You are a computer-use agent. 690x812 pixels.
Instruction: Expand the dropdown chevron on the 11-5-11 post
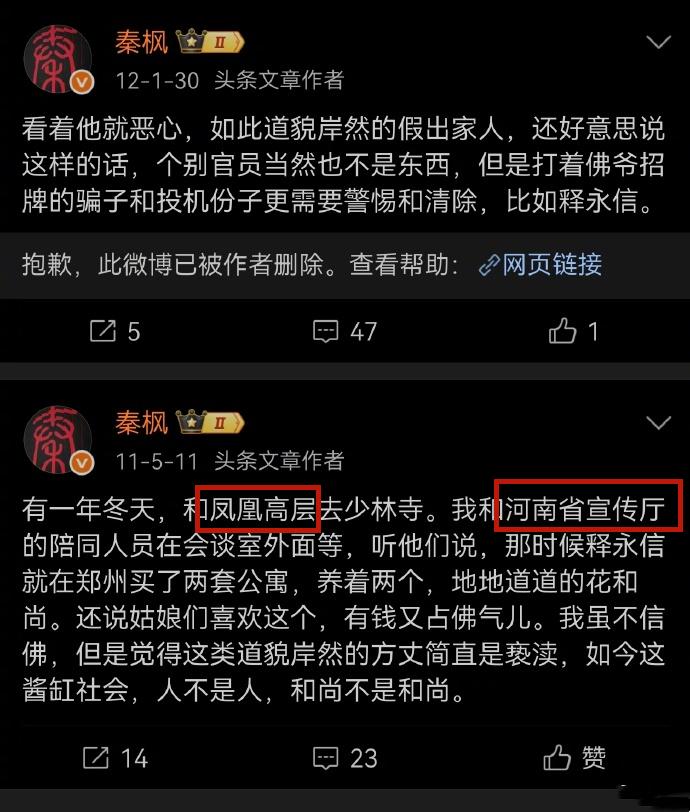[x=658, y=423]
